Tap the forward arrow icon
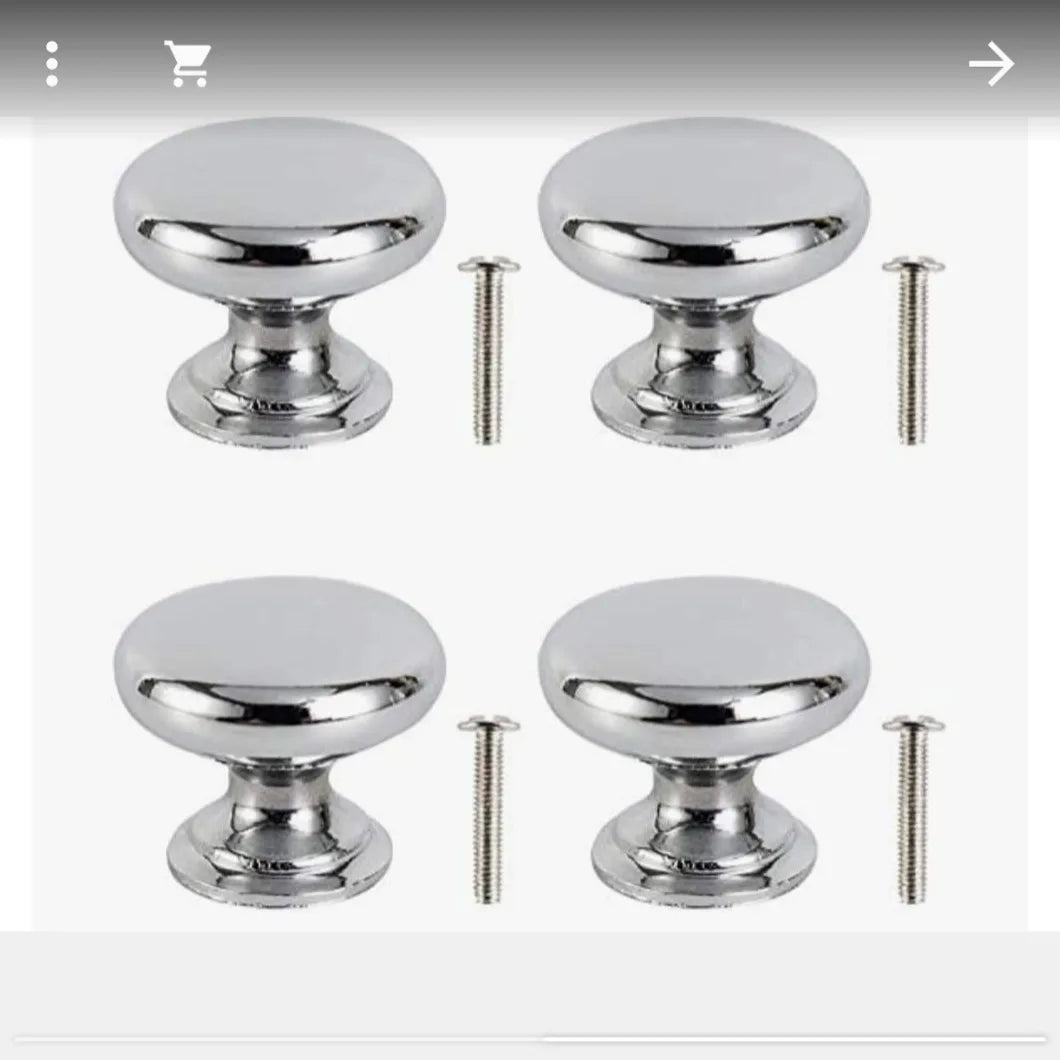 [x=991, y=65]
